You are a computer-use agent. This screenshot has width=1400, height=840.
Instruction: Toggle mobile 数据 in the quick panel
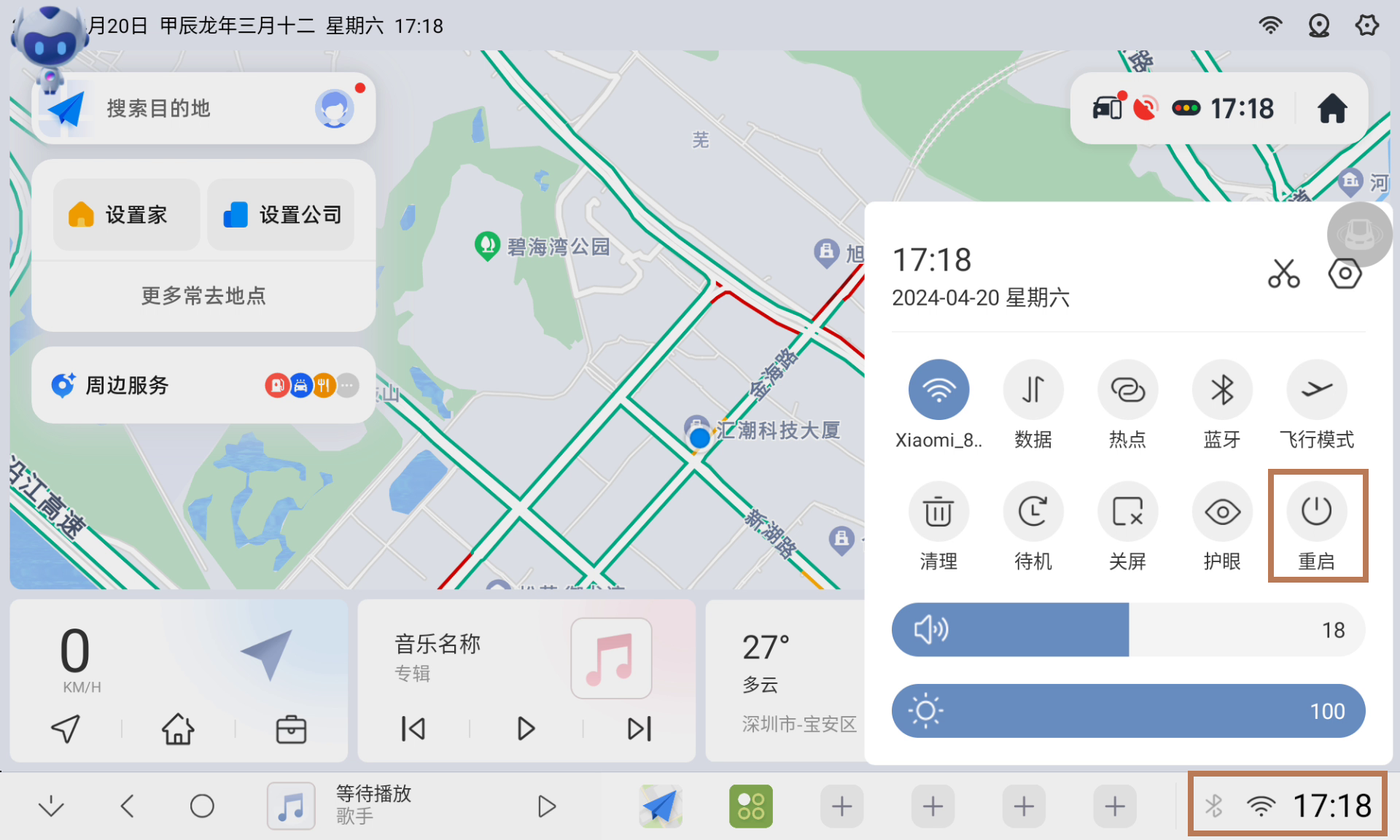point(1032,390)
